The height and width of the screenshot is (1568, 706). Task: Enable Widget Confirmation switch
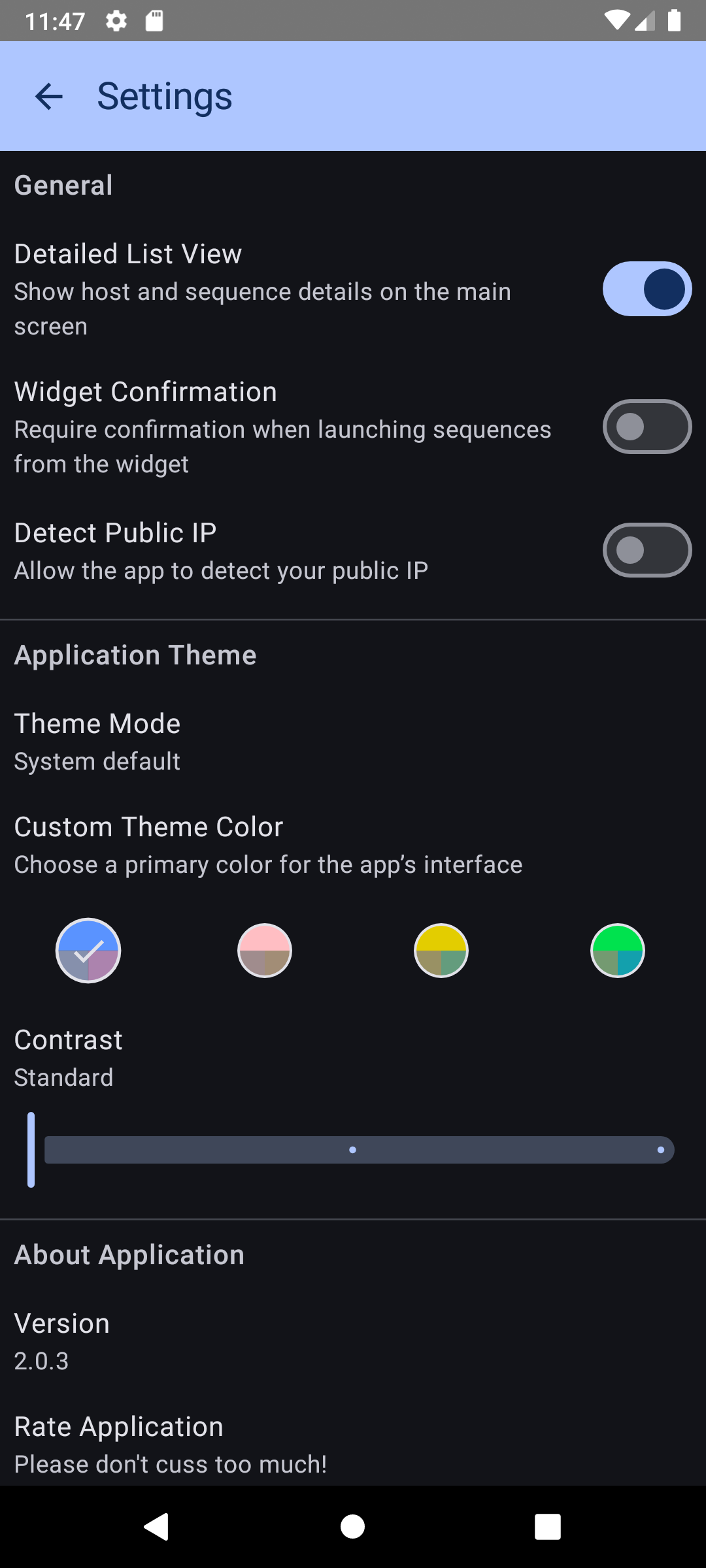(647, 427)
